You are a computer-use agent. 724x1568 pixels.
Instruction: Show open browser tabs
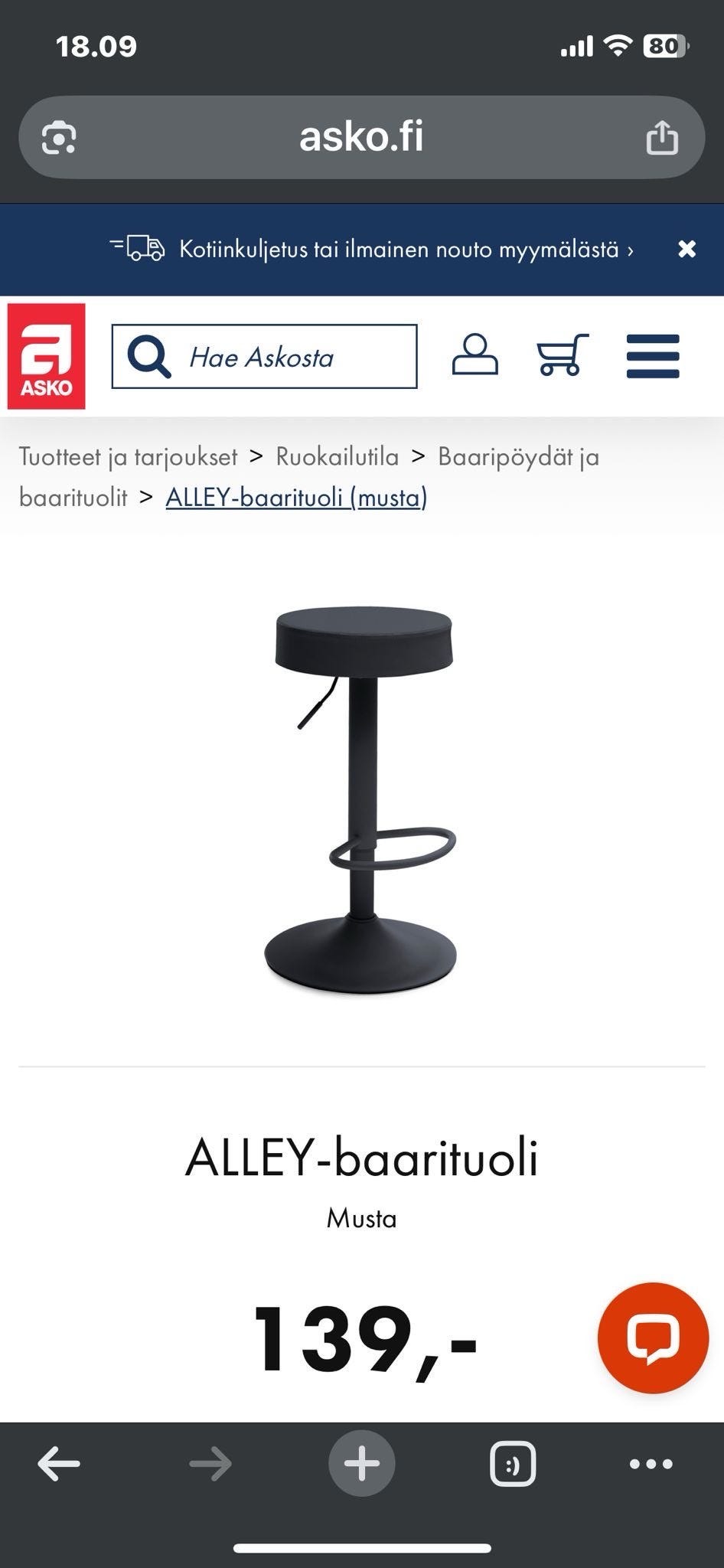click(x=512, y=1464)
